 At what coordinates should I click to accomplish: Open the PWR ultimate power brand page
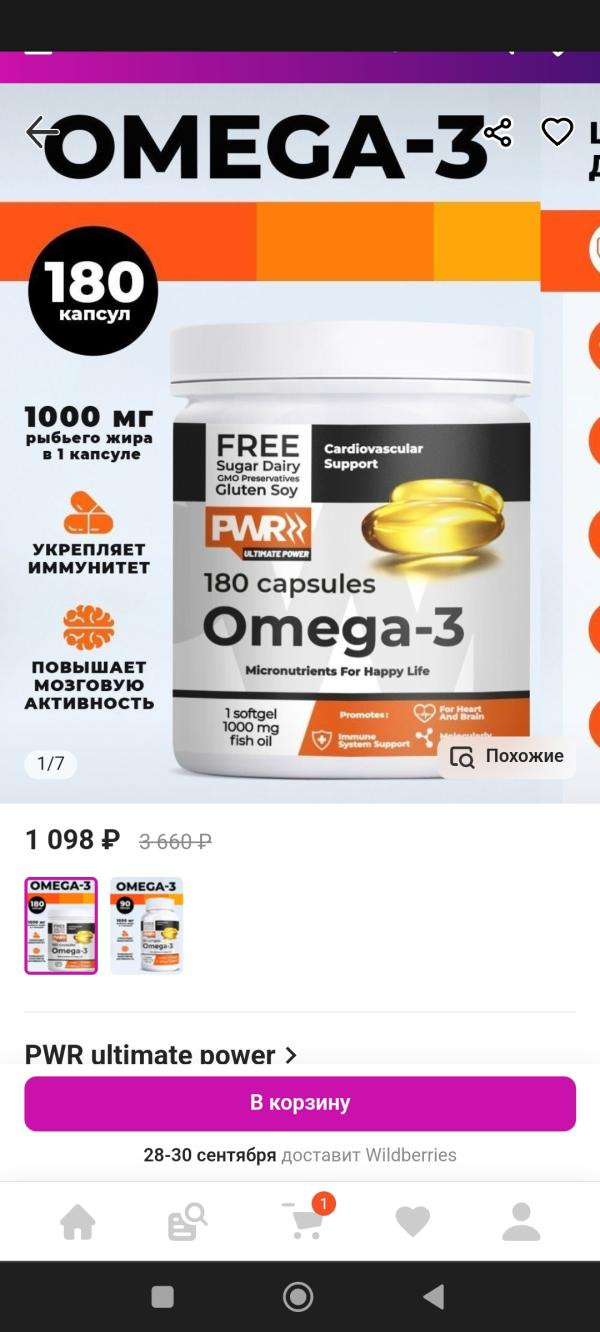(161, 1055)
